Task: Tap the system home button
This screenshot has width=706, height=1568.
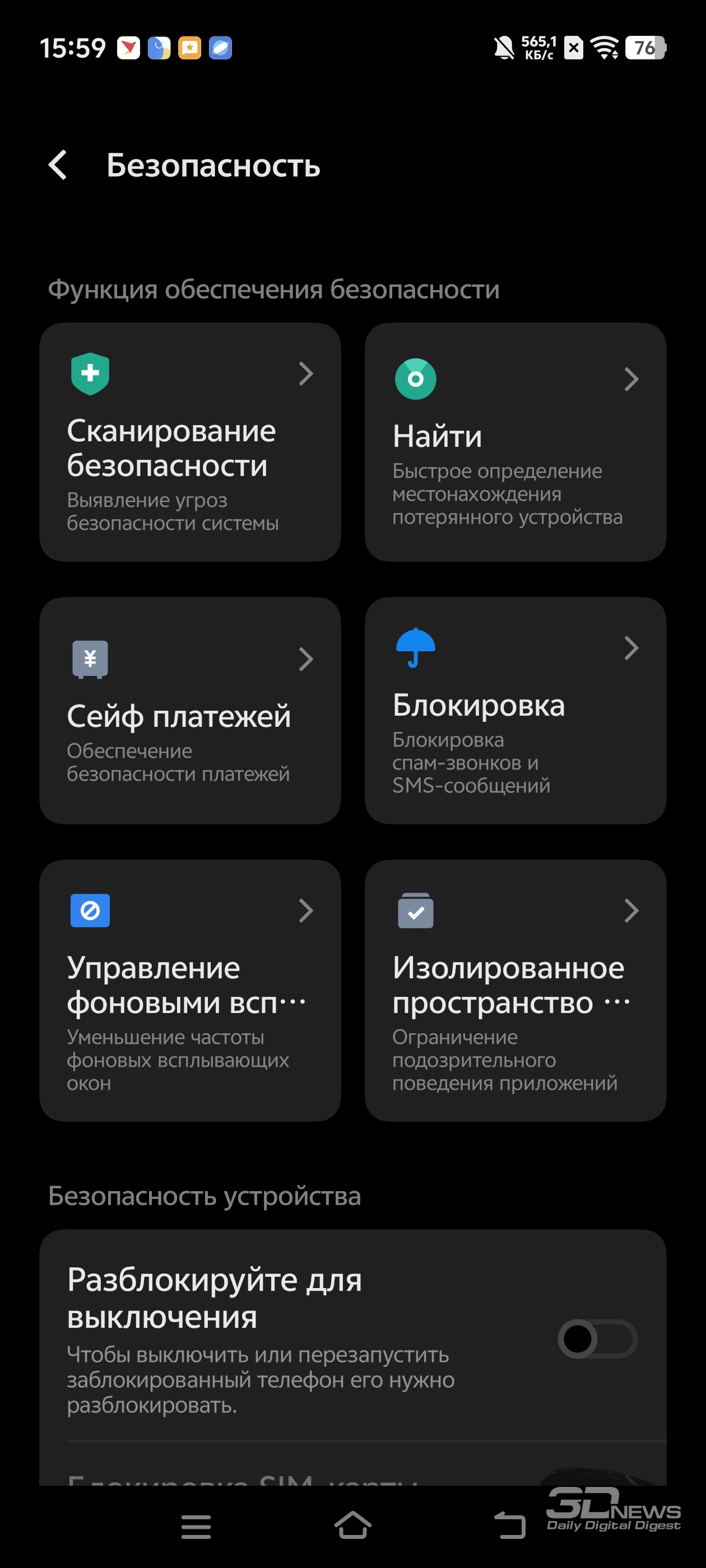Action: click(352, 1525)
